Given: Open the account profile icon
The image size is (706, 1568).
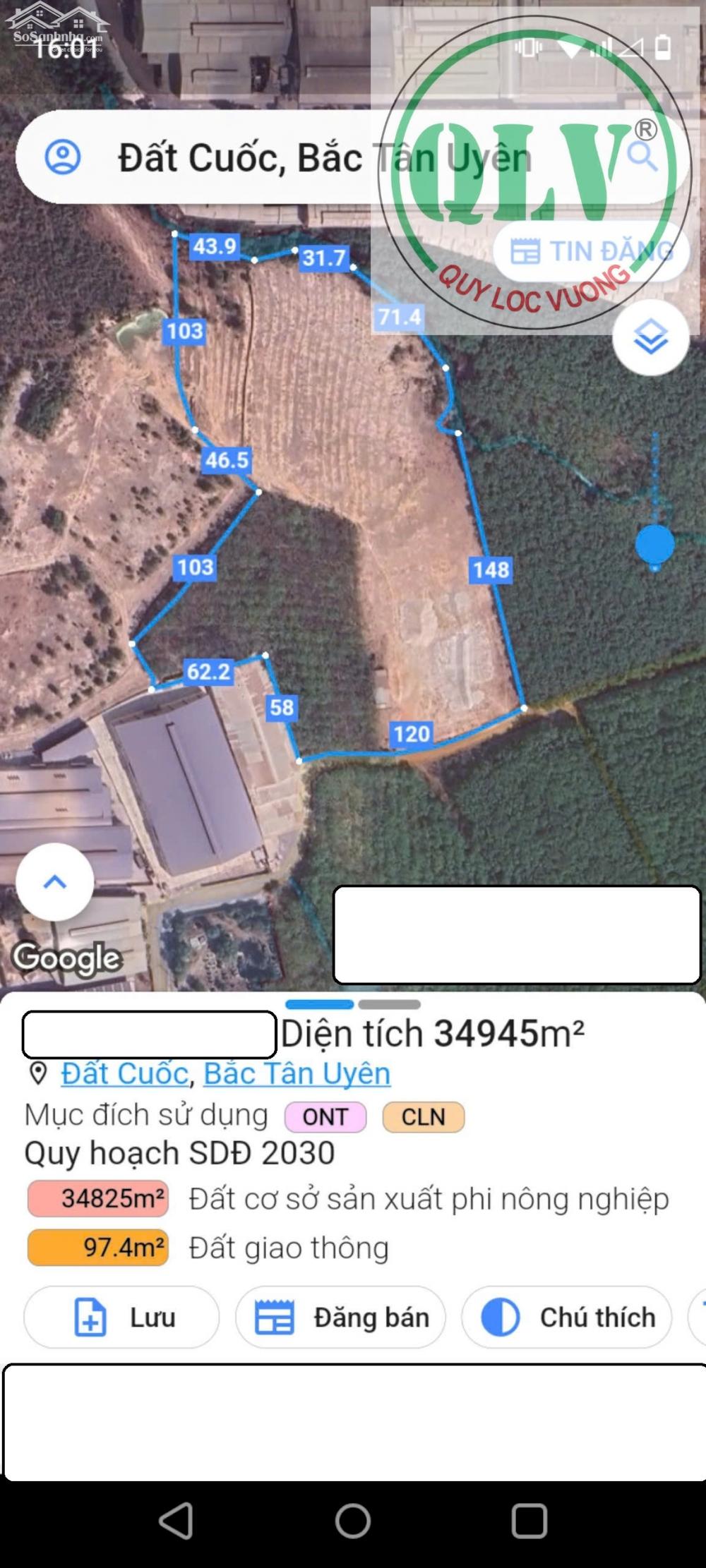Looking at the screenshot, I should click(x=63, y=157).
